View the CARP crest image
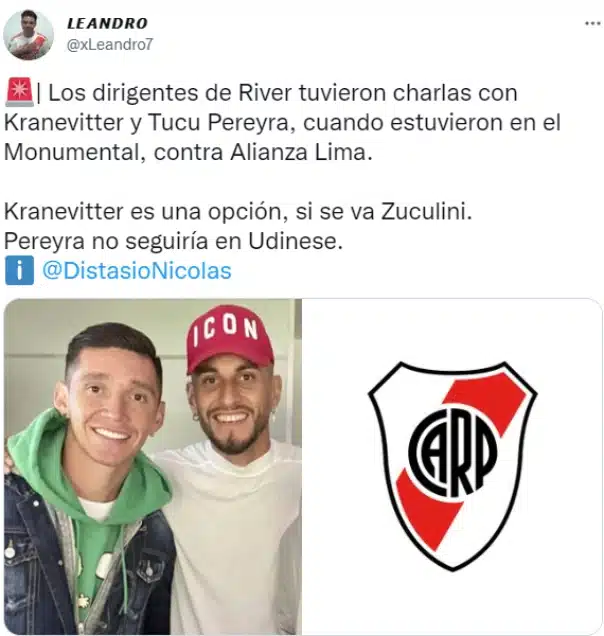This screenshot has height=636, width=604. click(452, 465)
